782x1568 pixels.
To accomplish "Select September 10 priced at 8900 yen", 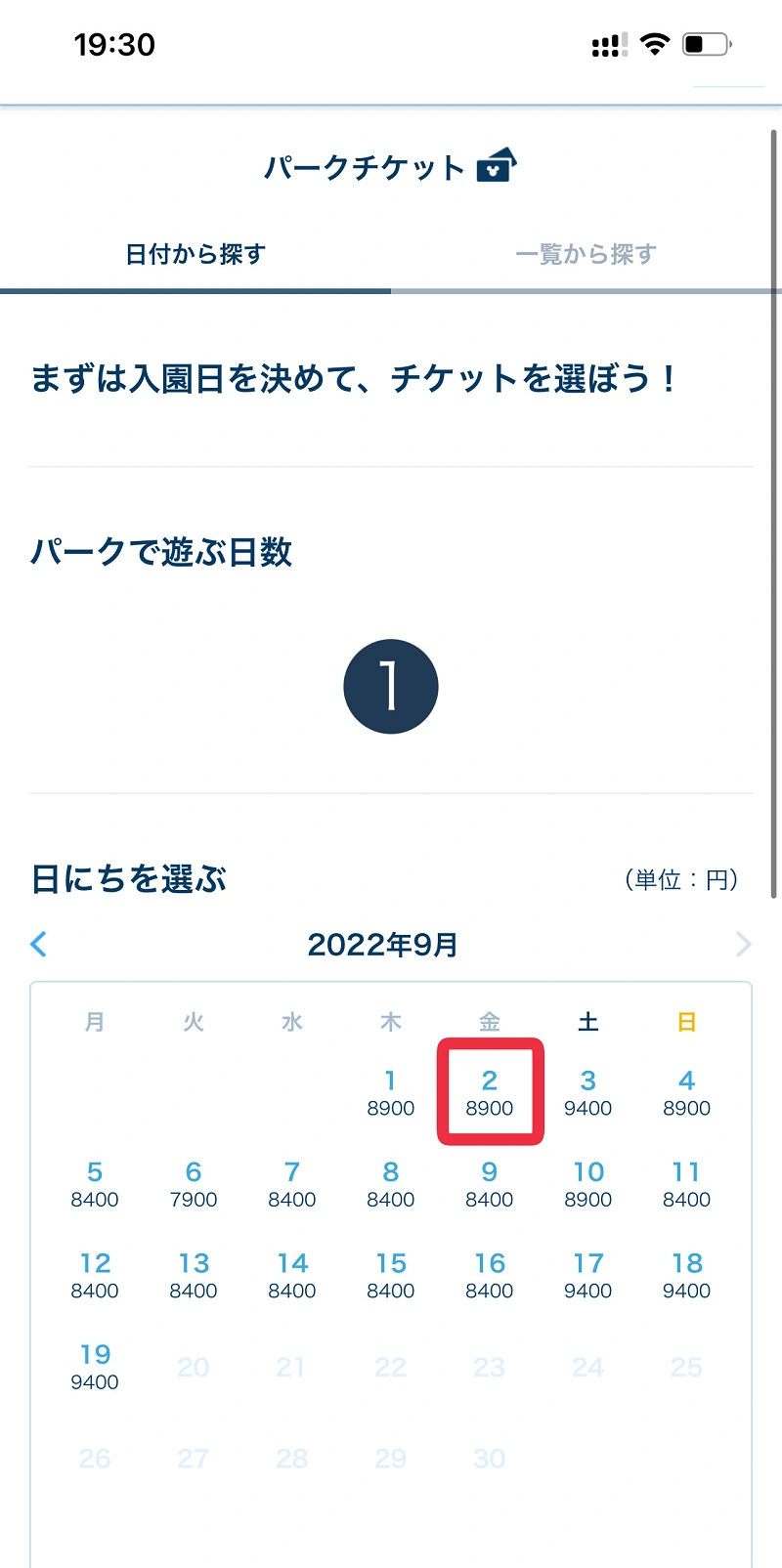I will coord(587,1184).
